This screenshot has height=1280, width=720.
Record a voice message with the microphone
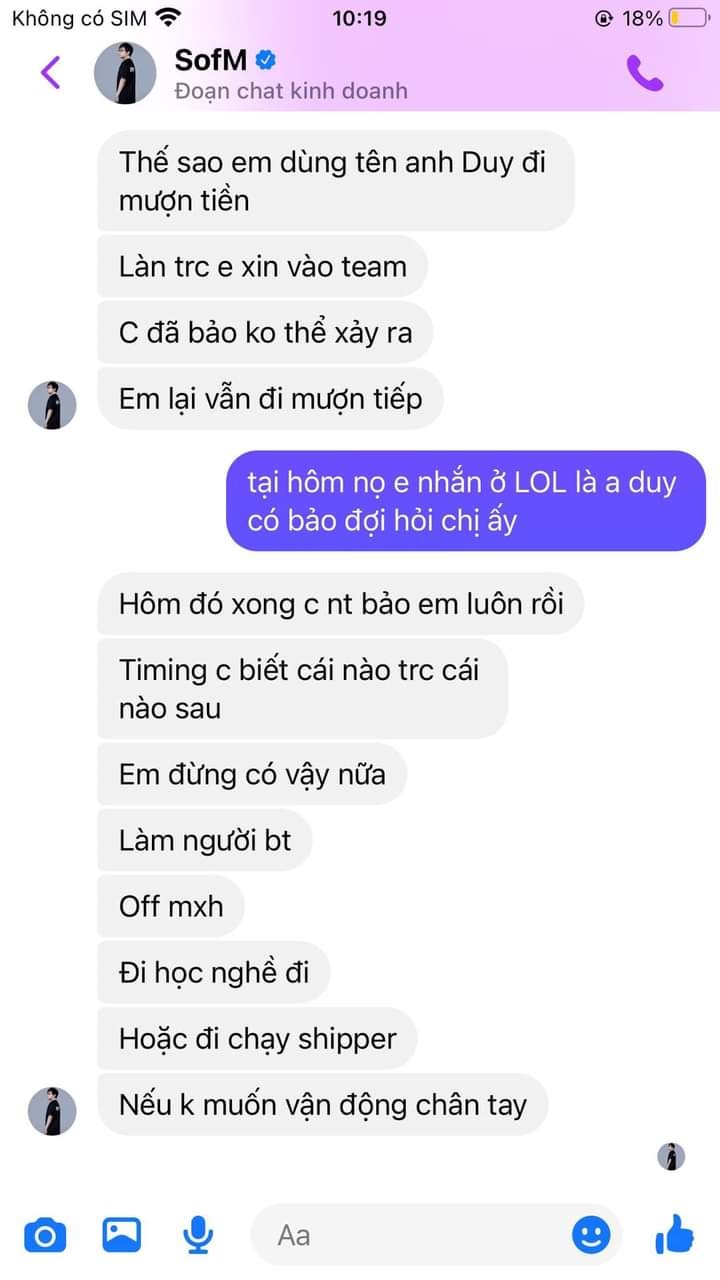[198, 1236]
